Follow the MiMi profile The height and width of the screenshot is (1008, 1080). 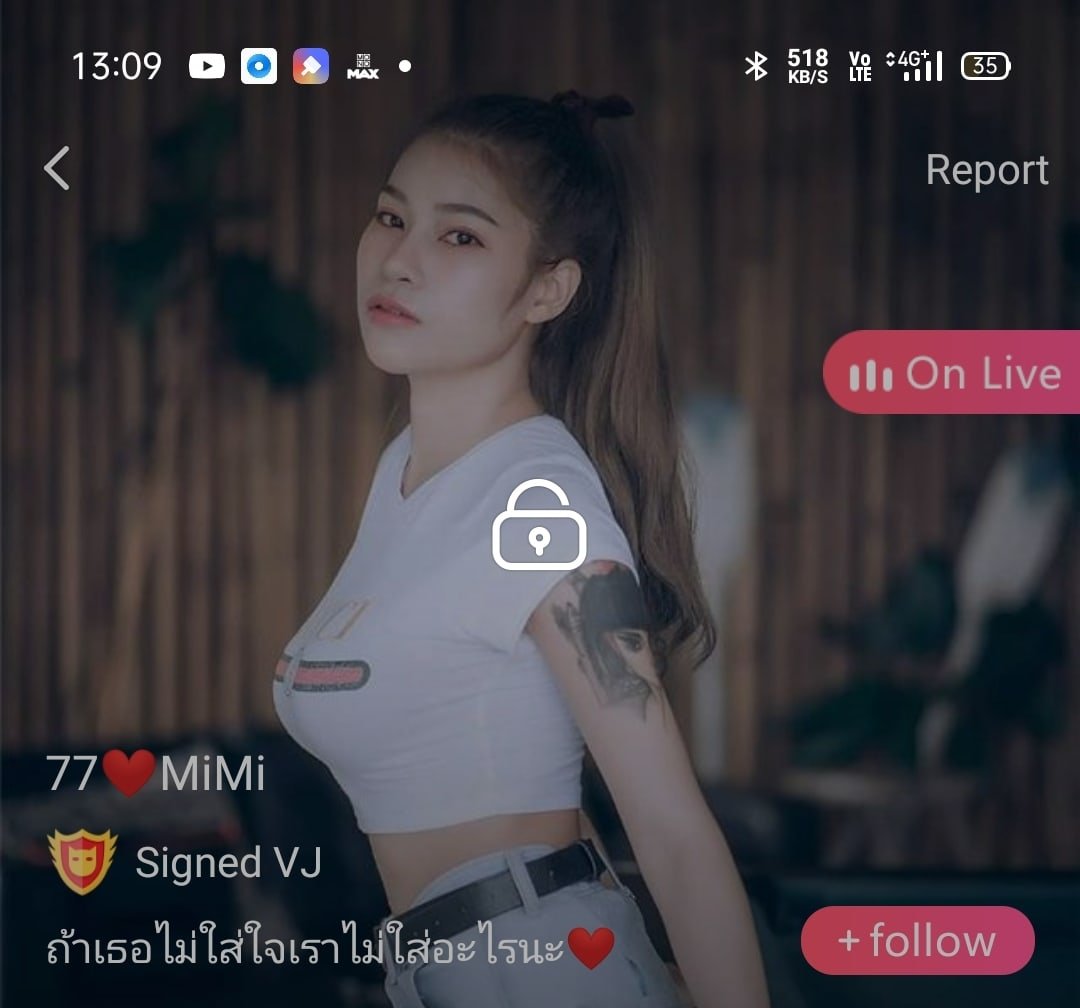click(917, 941)
